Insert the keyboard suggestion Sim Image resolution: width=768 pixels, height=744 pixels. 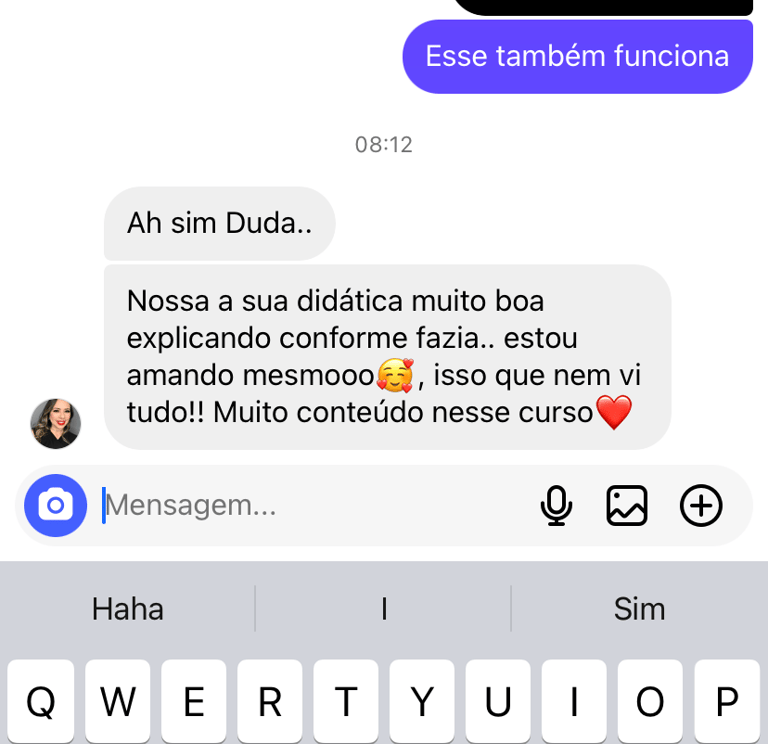pyautogui.click(x=639, y=608)
